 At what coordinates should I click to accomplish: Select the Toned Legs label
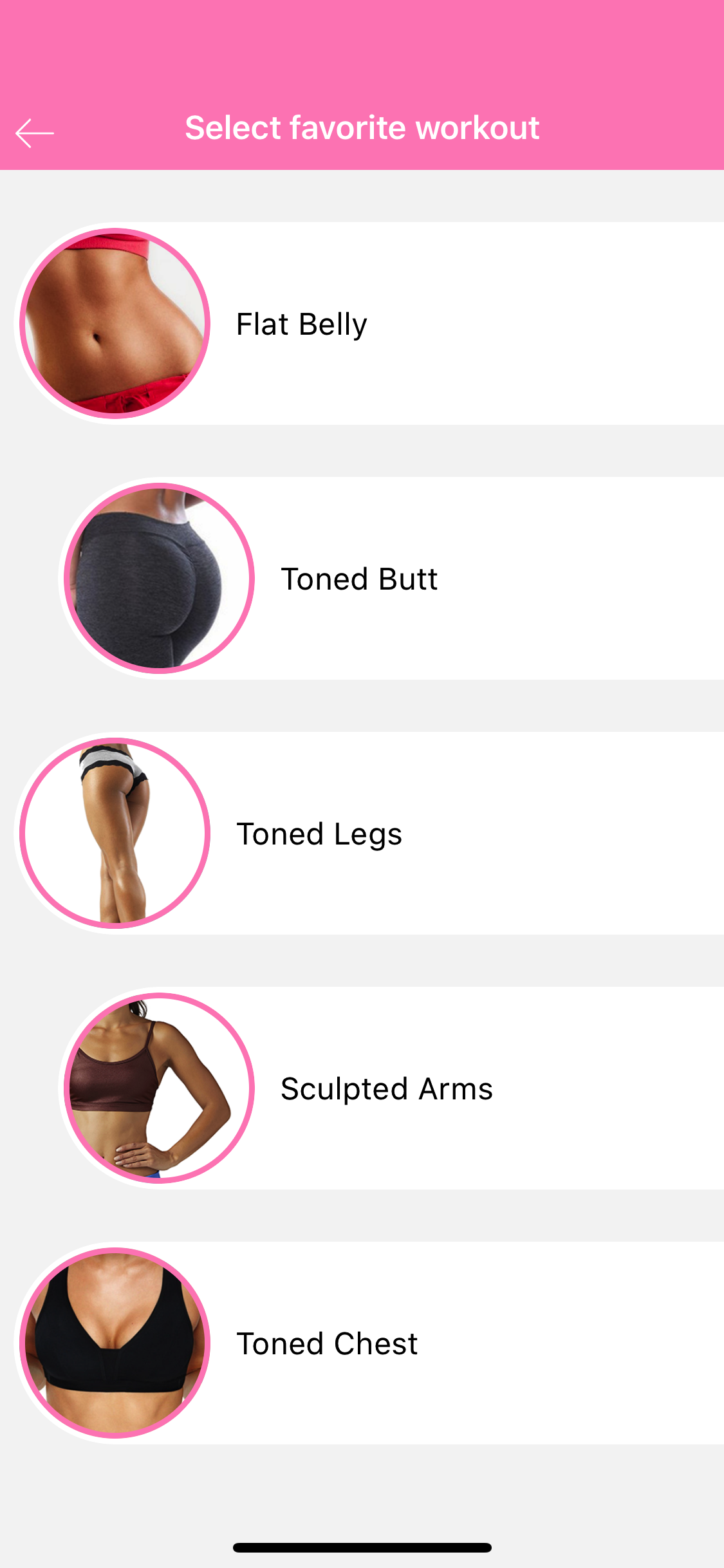pos(319,834)
